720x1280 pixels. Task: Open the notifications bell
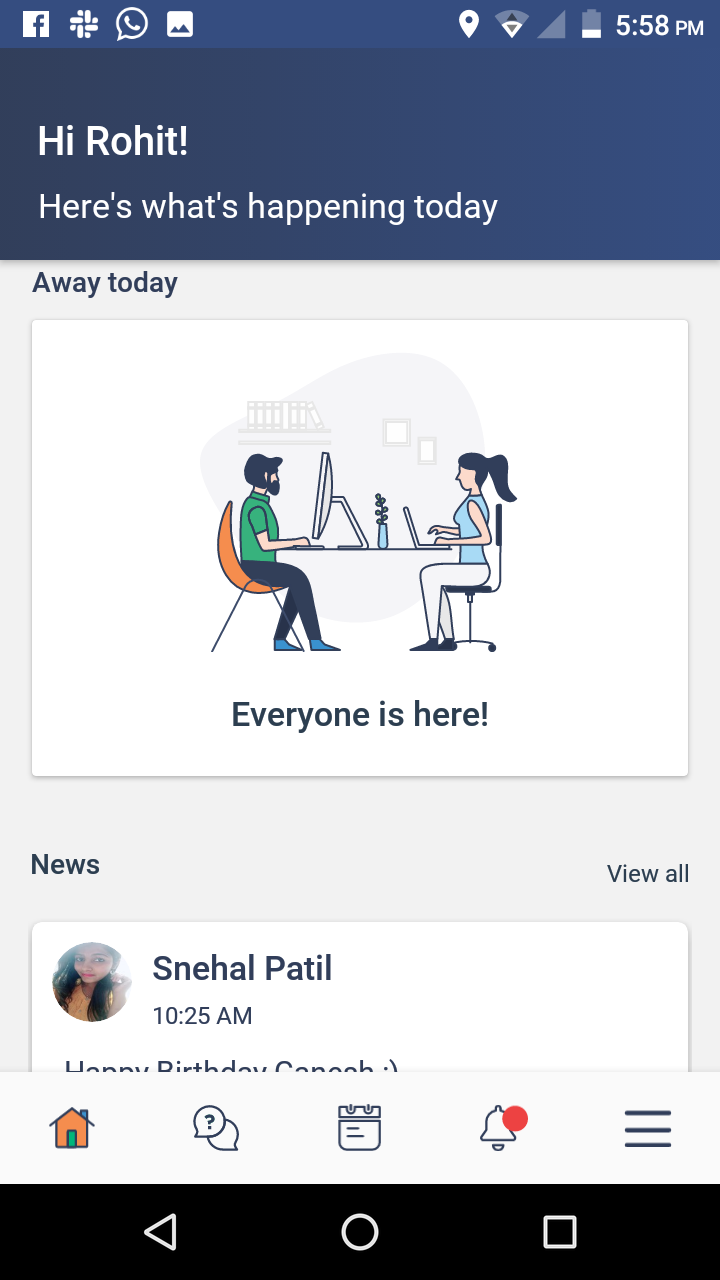coord(501,1129)
